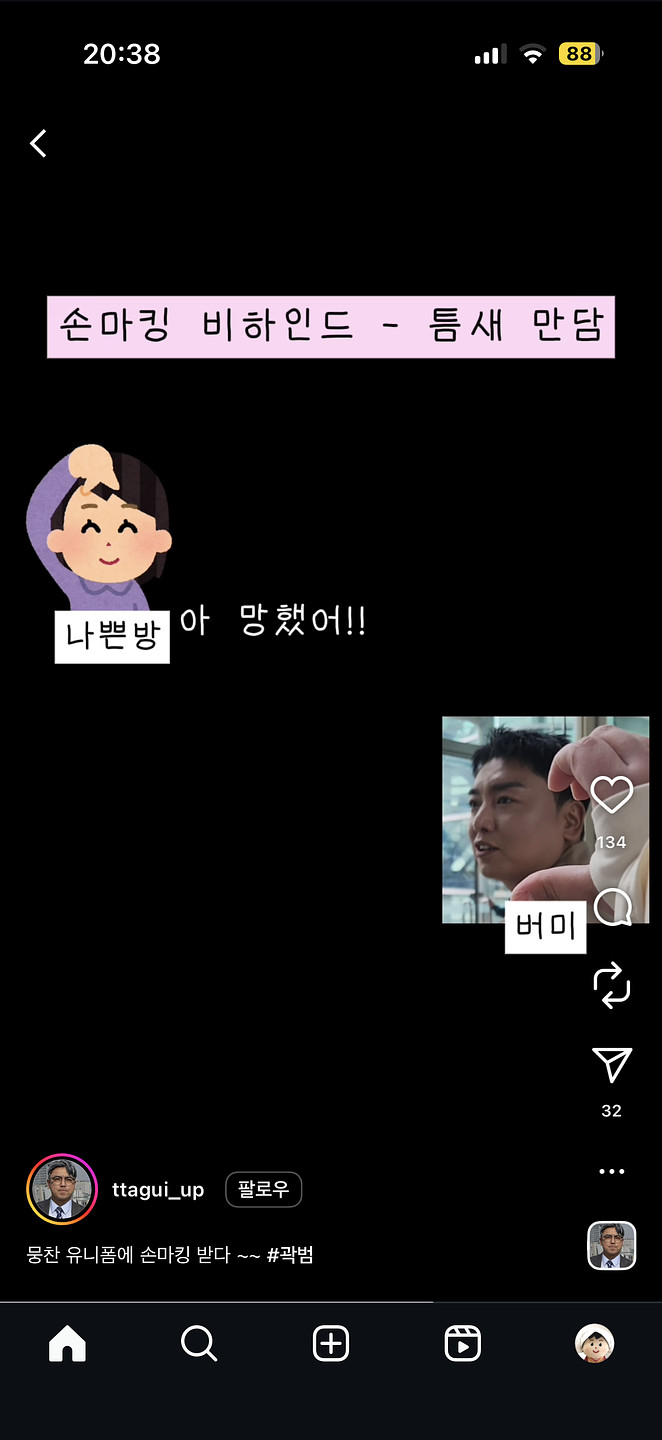
Task: Like this reel with the heart
Action: (x=611, y=795)
